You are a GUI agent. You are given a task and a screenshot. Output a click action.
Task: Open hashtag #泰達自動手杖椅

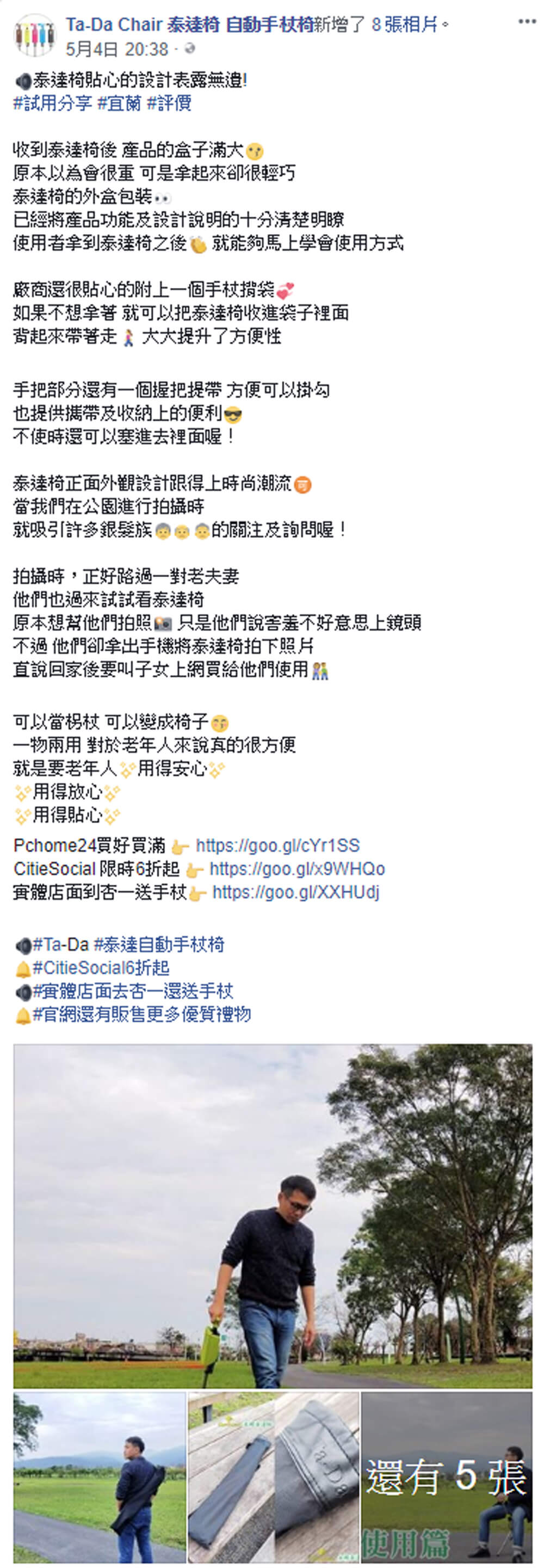[159, 944]
